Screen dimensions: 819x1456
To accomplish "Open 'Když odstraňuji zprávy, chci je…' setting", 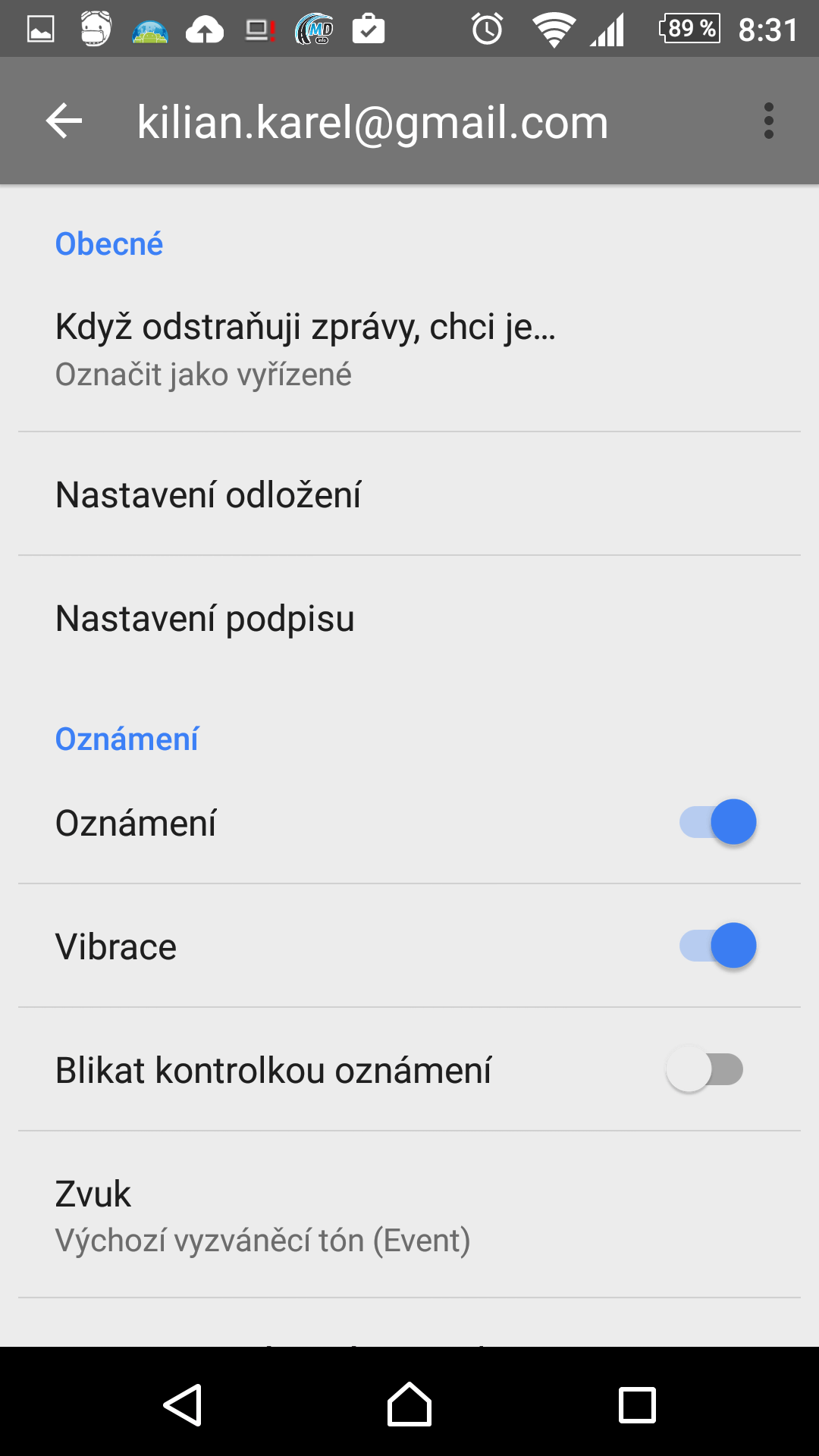I will point(409,350).
